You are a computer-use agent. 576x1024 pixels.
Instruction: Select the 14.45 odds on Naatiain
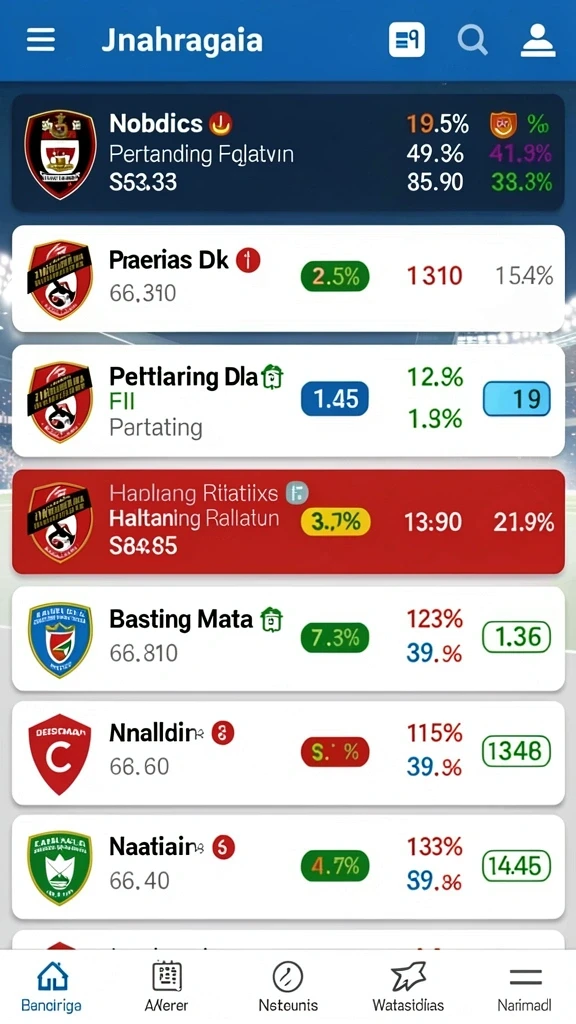click(x=517, y=867)
